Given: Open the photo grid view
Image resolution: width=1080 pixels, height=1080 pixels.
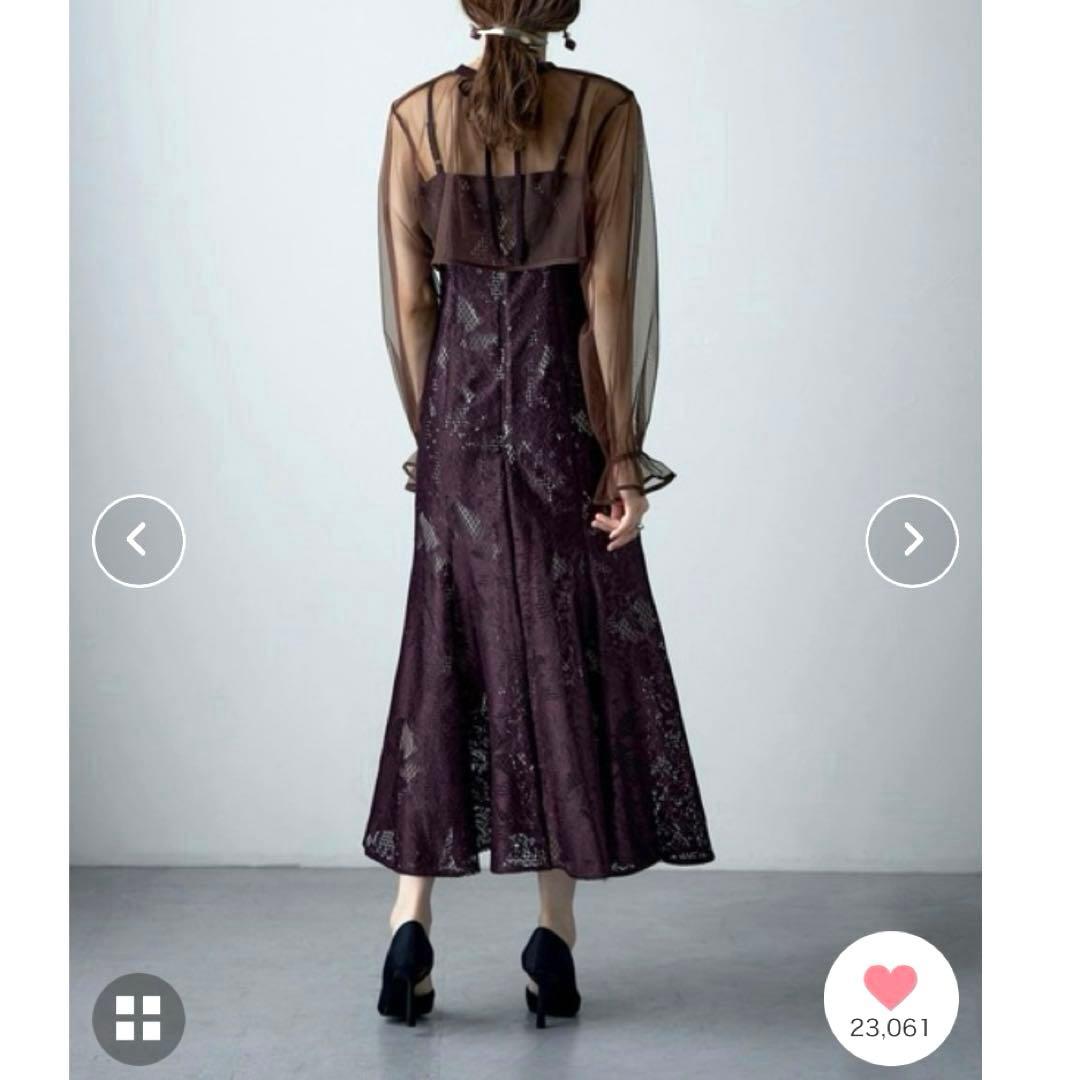Looking at the screenshot, I should pyautogui.click(x=138, y=1018).
